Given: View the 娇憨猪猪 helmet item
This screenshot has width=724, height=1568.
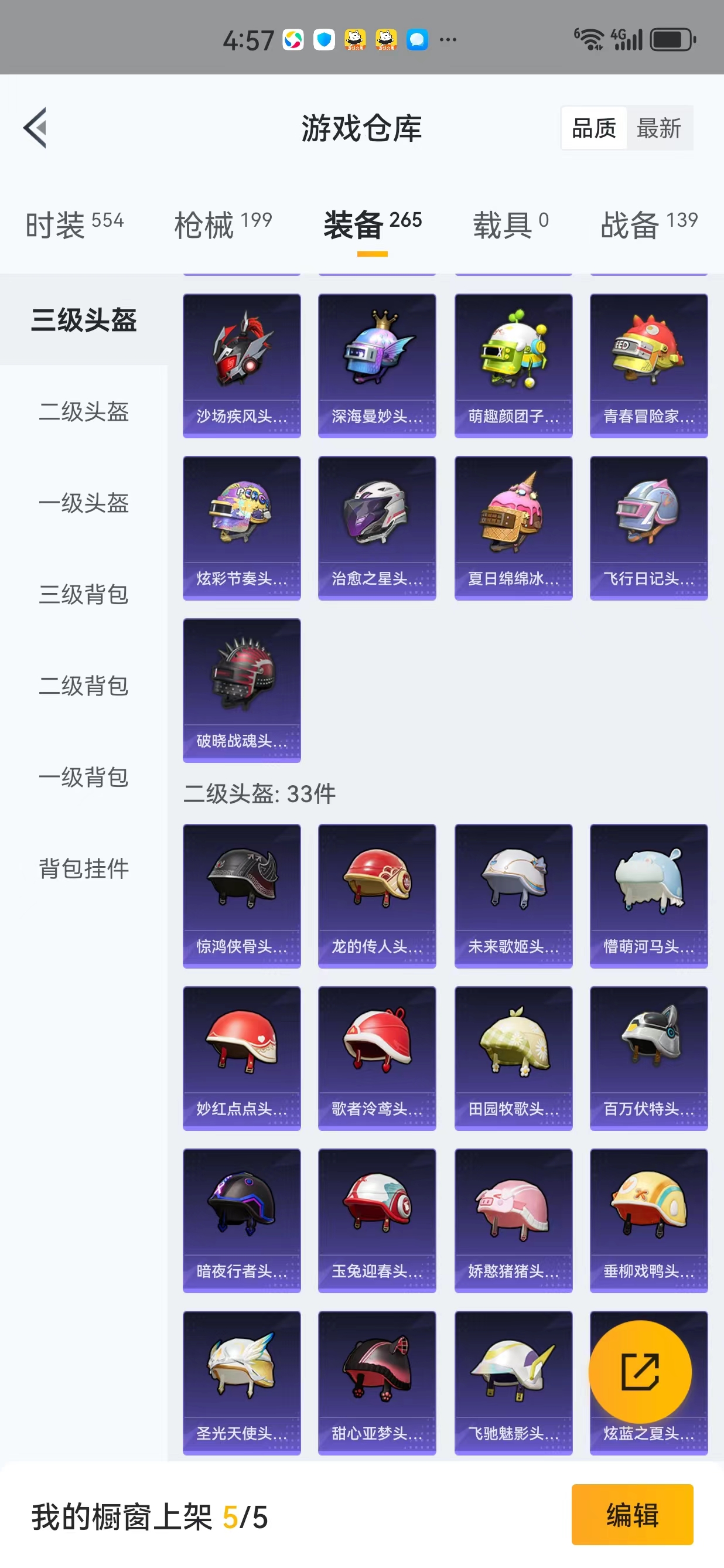Looking at the screenshot, I should tap(513, 1220).
